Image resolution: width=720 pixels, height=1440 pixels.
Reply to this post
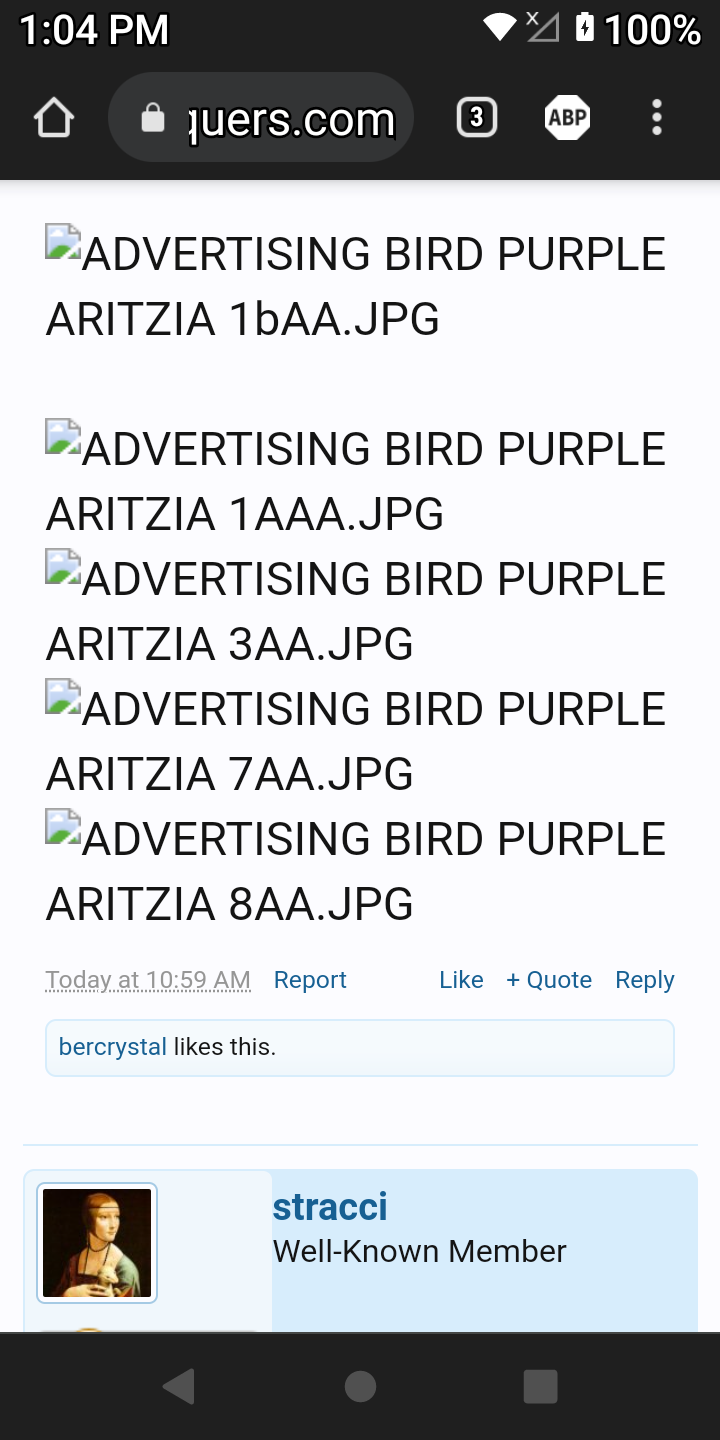coord(644,980)
